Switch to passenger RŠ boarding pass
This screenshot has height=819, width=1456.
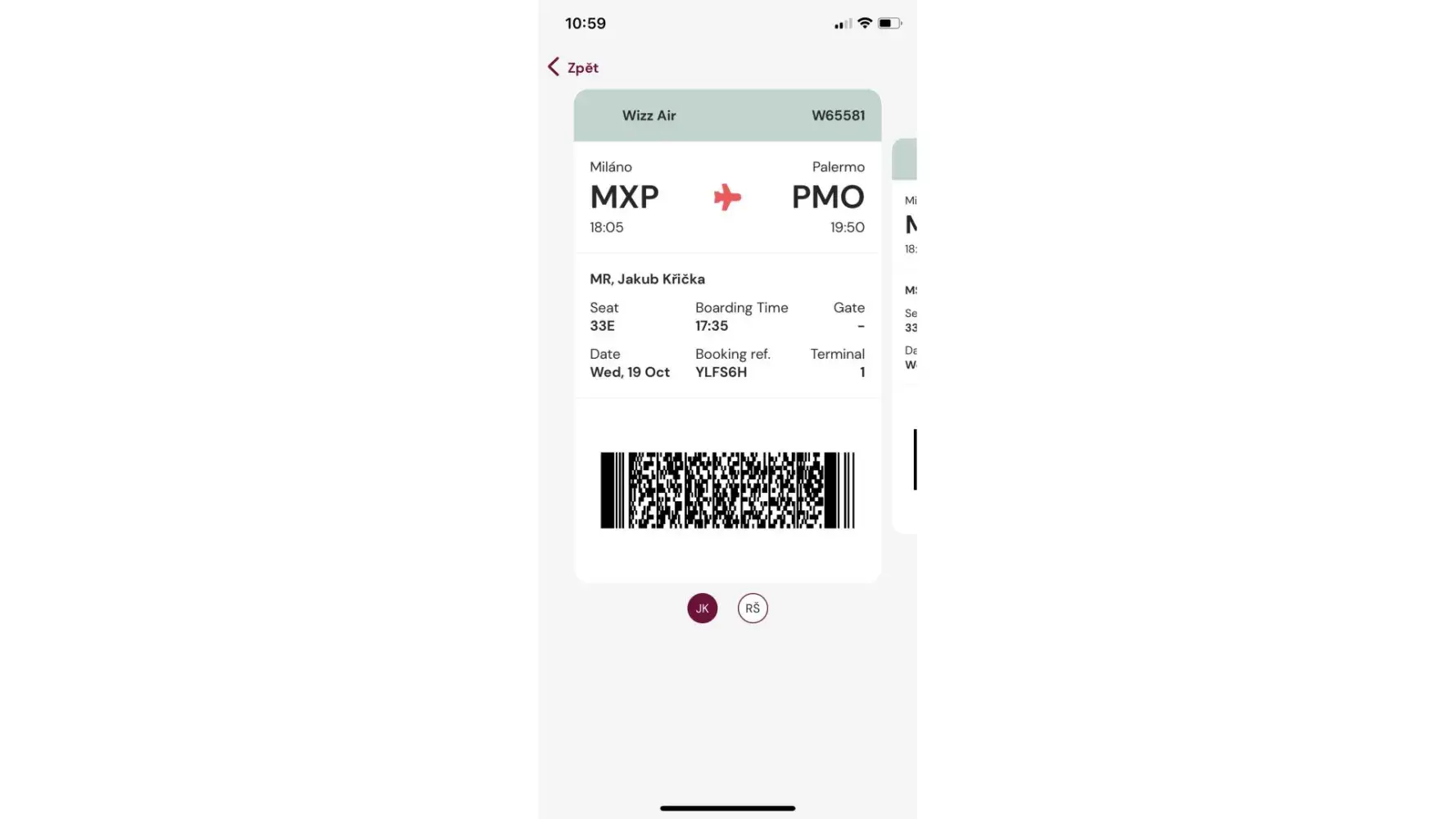pyautogui.click(x=753, y=608)
